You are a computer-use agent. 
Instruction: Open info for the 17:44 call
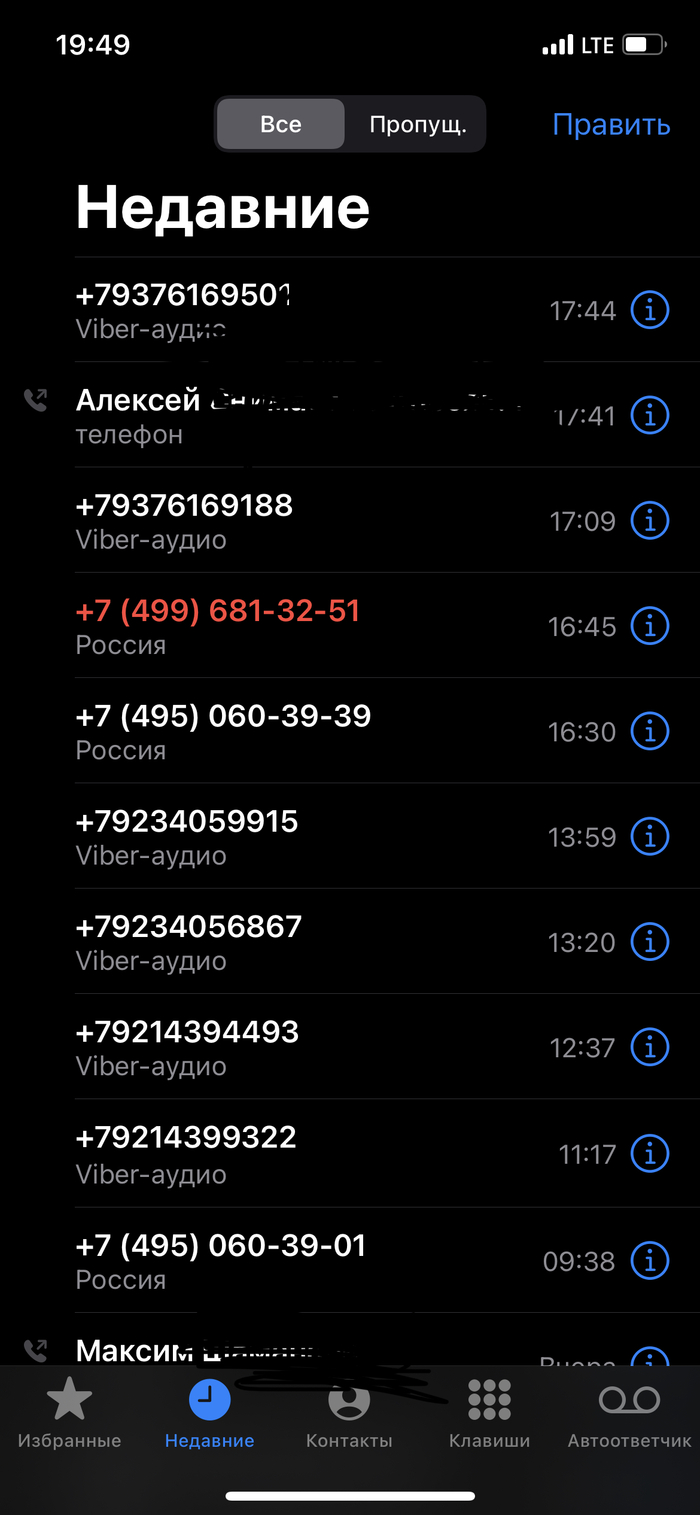(x=650, y=311)
